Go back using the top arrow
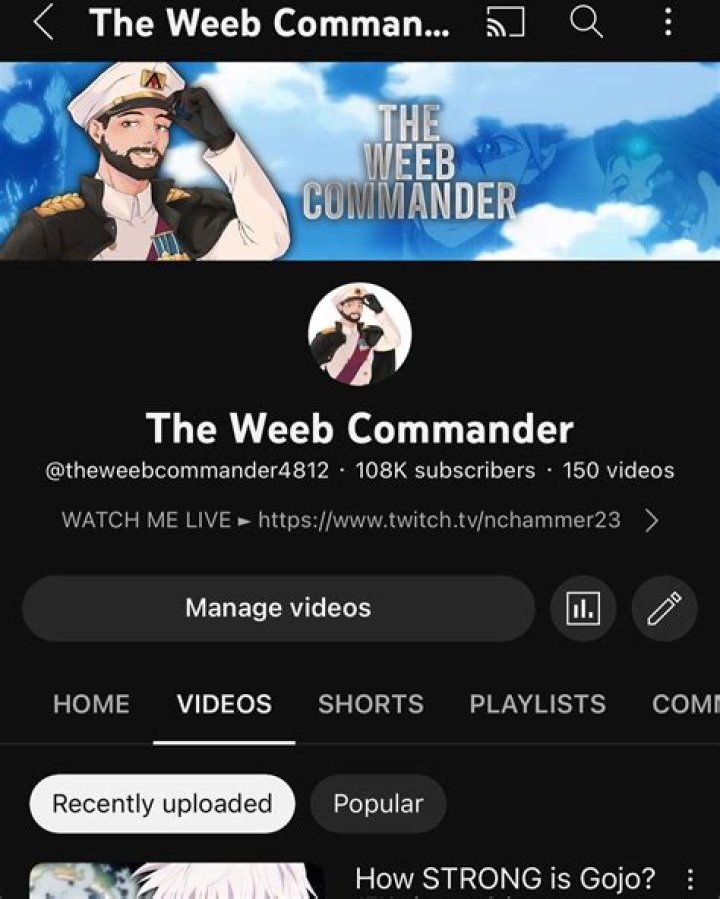This screenshot has width=720, height=899. tap(42, 23)
